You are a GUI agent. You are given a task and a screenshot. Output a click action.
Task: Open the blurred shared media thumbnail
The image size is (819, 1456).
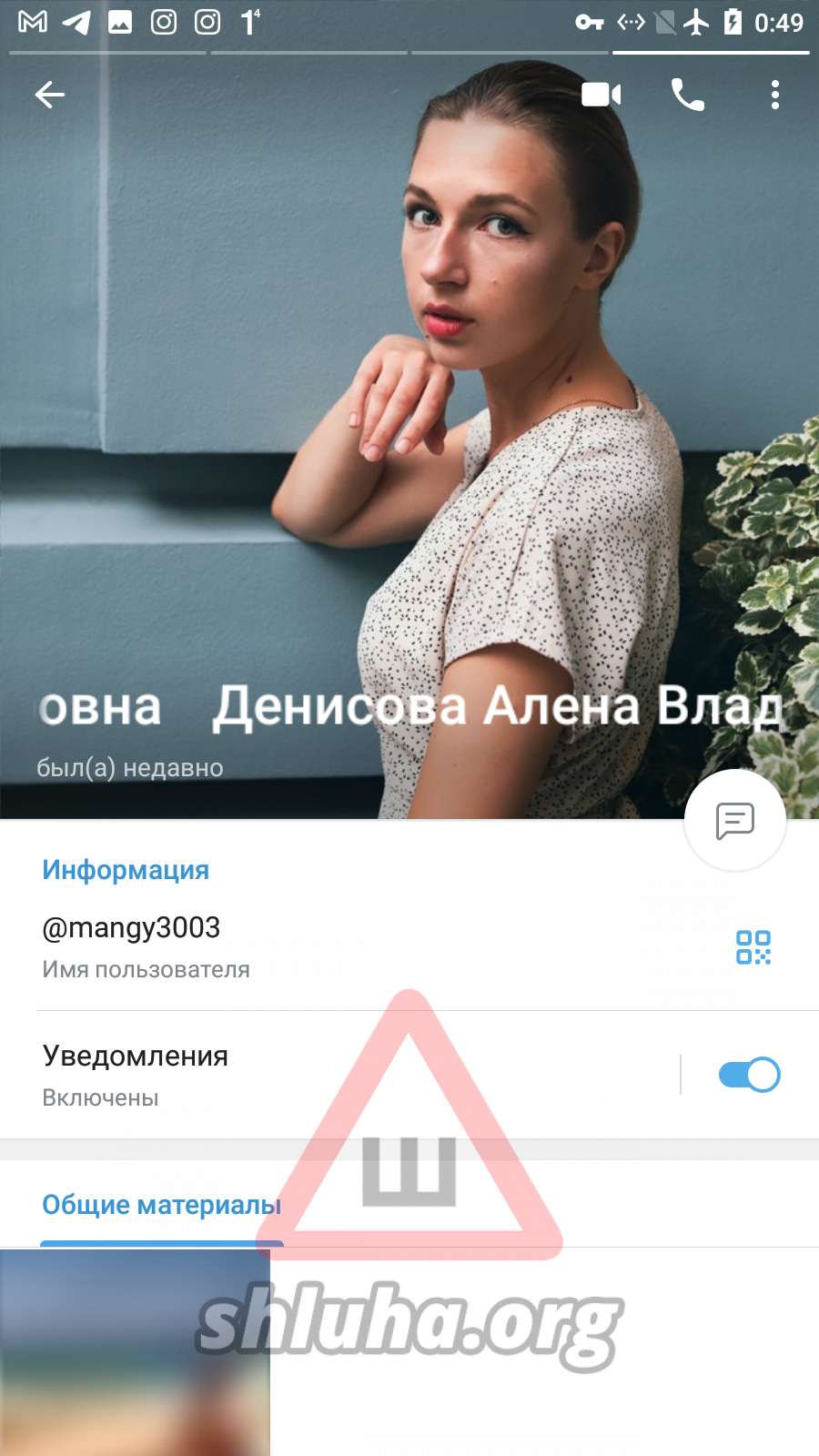(135, 1352)
